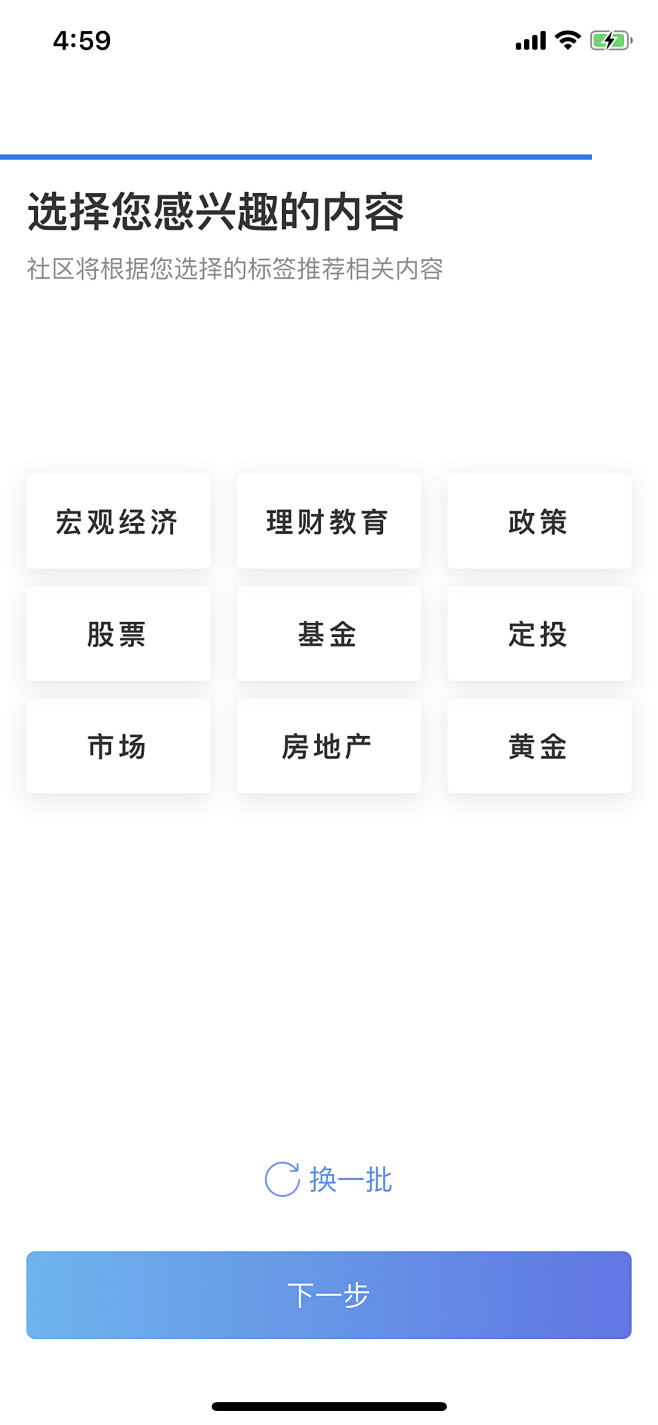Refresh tags with 换一批
Image resolution: width=658 pixels, height=1425 pixels.
pyautogui.click(x=328, y=1180)
